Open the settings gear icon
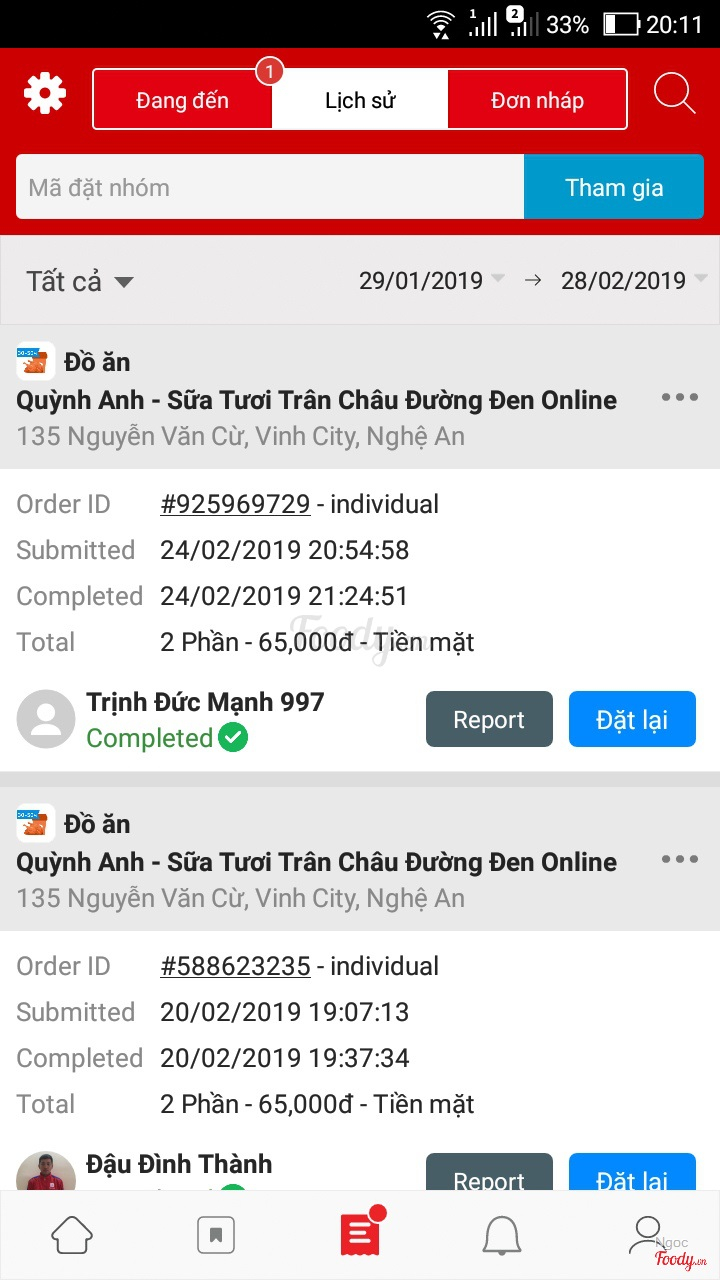This screenshot has width=720, height=1280. pos(45,94)
